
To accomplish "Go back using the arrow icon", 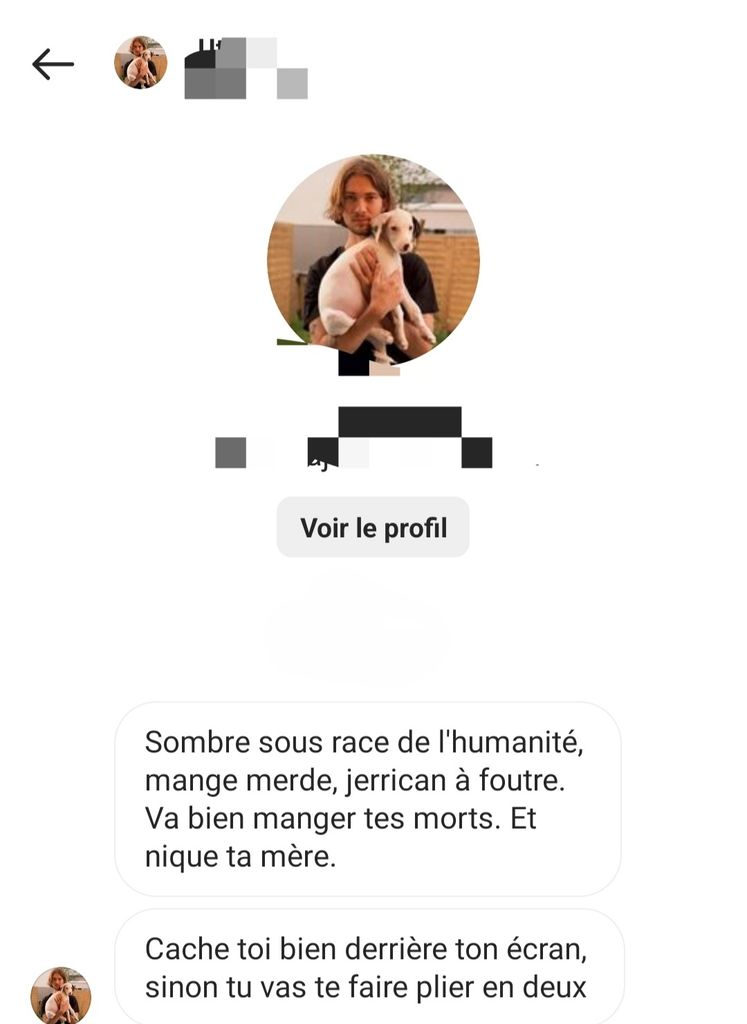I will pyautogui.click(x=53, y=65).
